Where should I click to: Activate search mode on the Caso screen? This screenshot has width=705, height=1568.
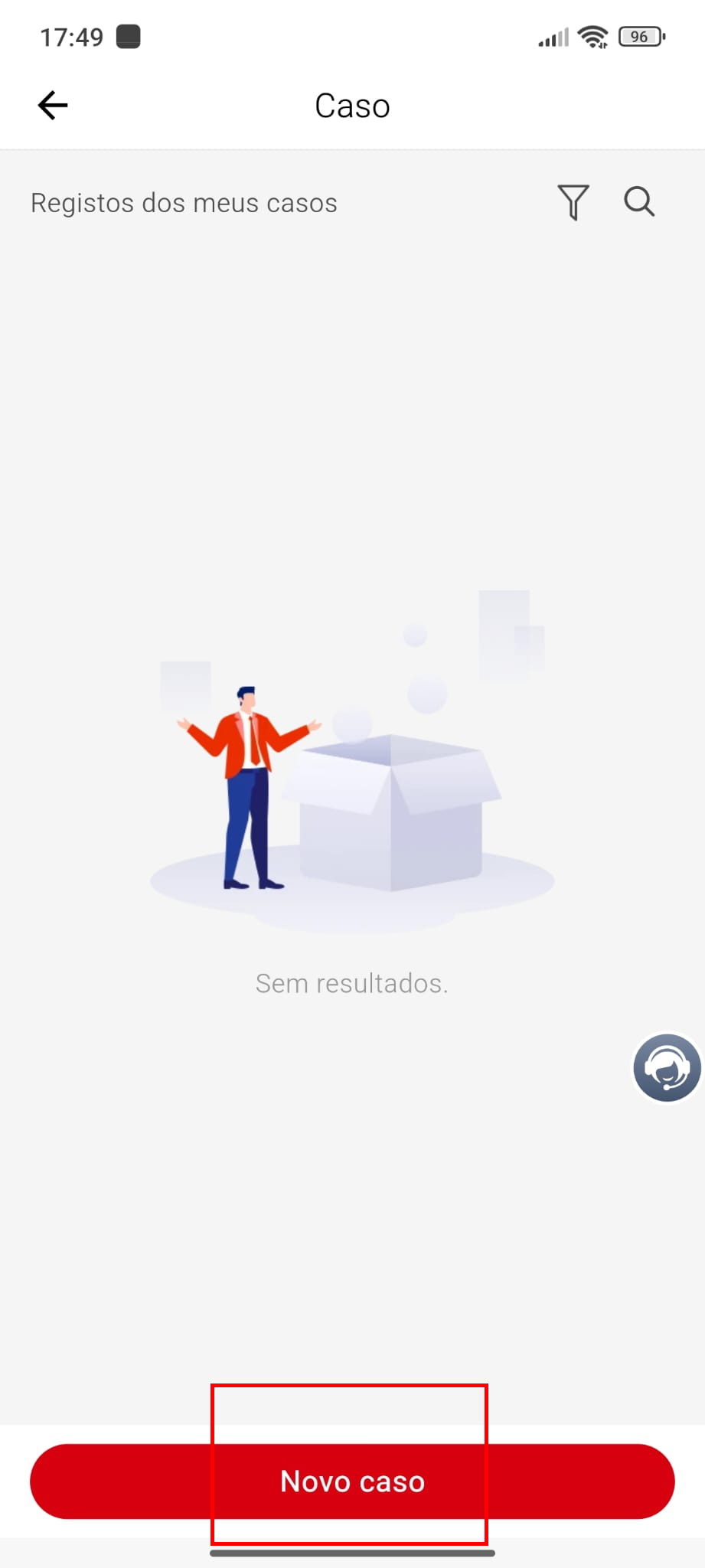(639, 202)
